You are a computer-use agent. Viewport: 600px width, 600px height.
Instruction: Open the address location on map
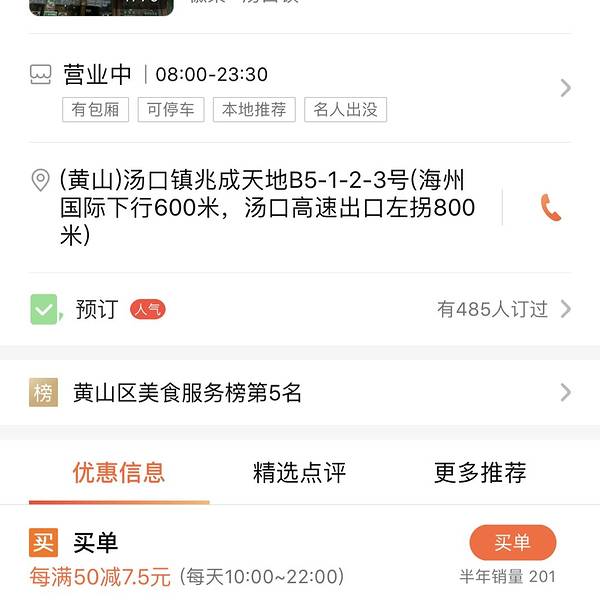265,208
